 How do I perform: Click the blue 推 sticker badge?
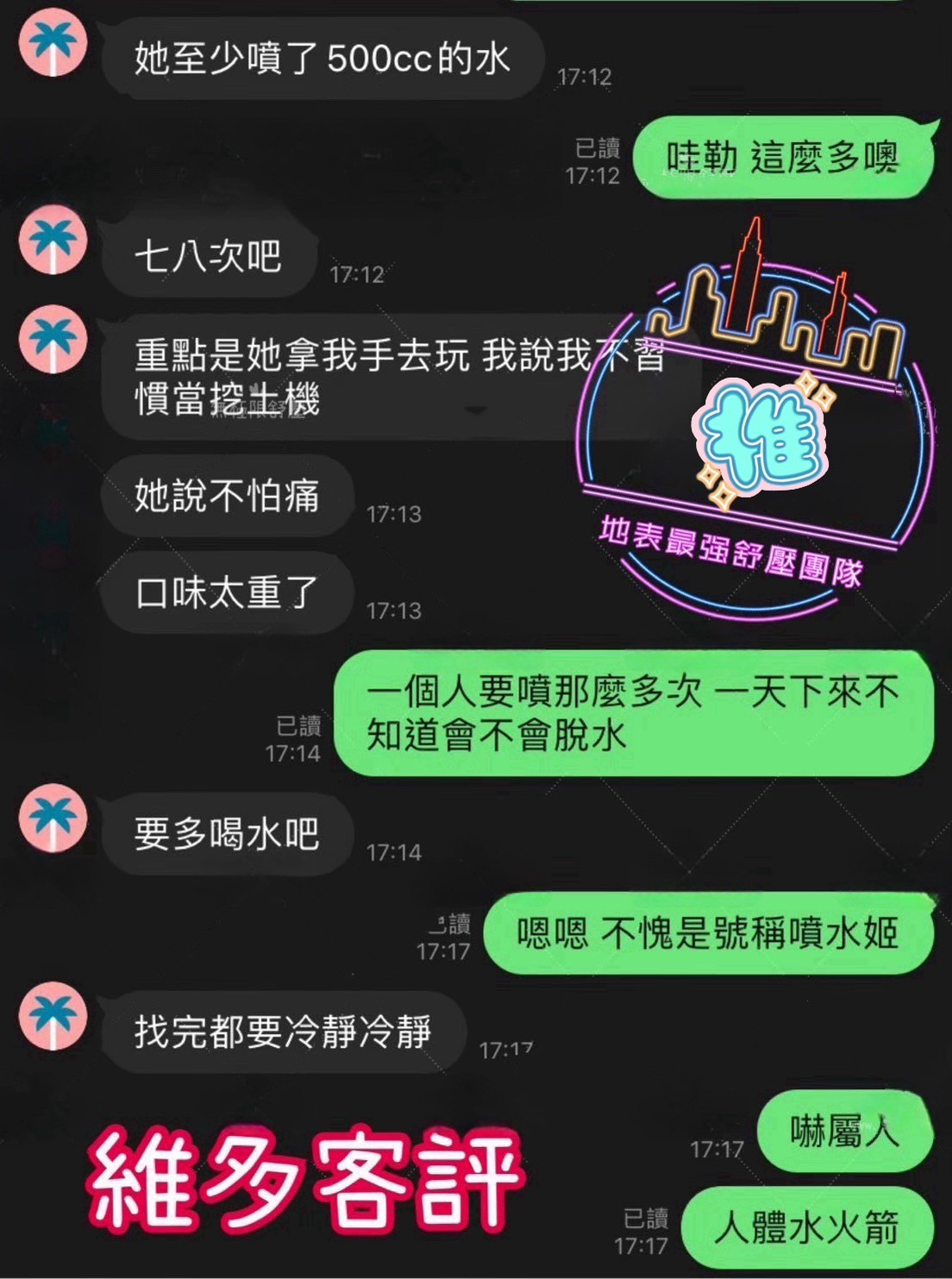click(760, 440)
